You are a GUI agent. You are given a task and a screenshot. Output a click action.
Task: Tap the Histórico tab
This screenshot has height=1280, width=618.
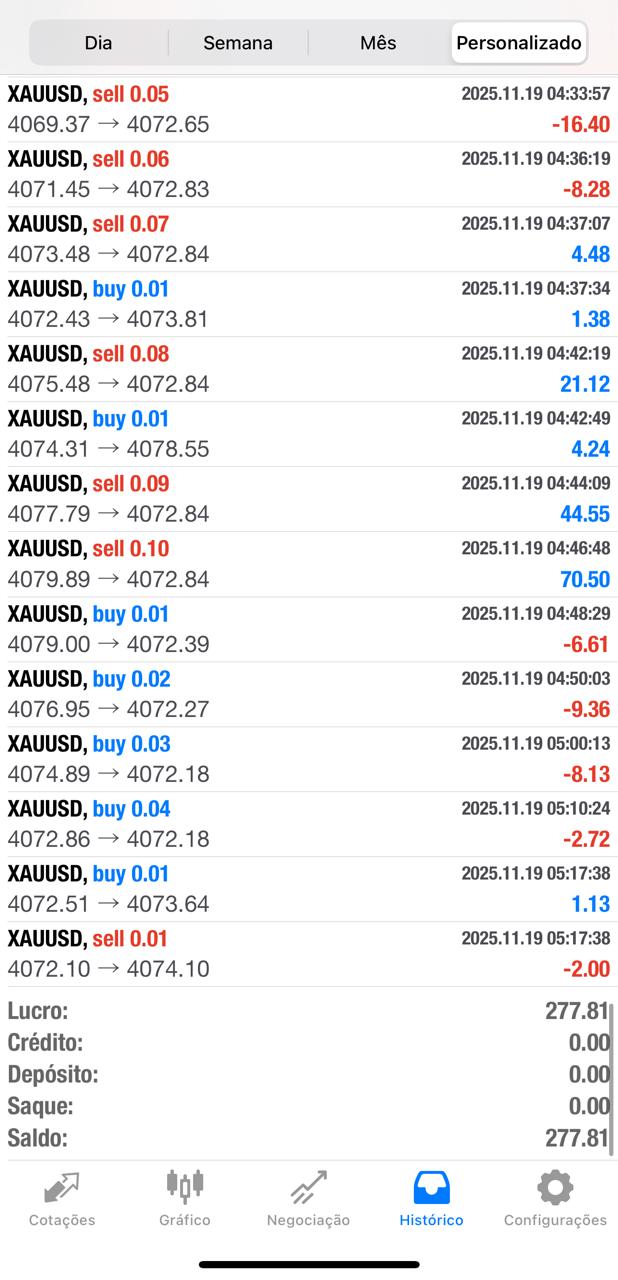[x=431, y=1198]
